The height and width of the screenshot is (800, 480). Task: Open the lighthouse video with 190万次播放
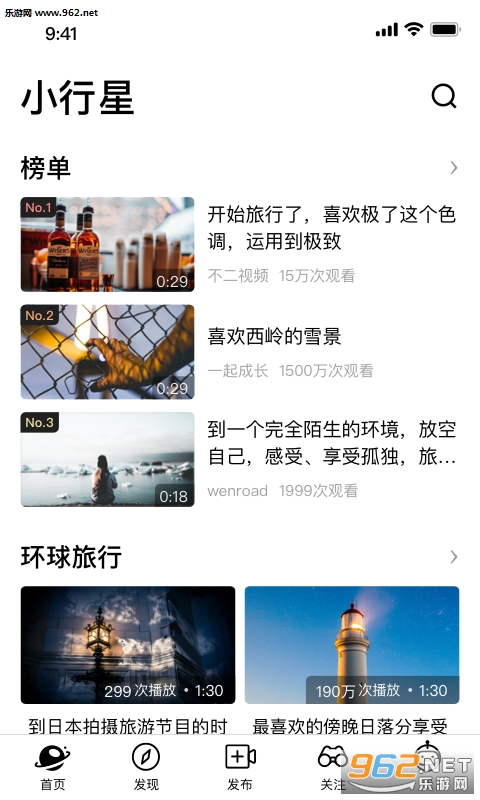coord(352,645)
